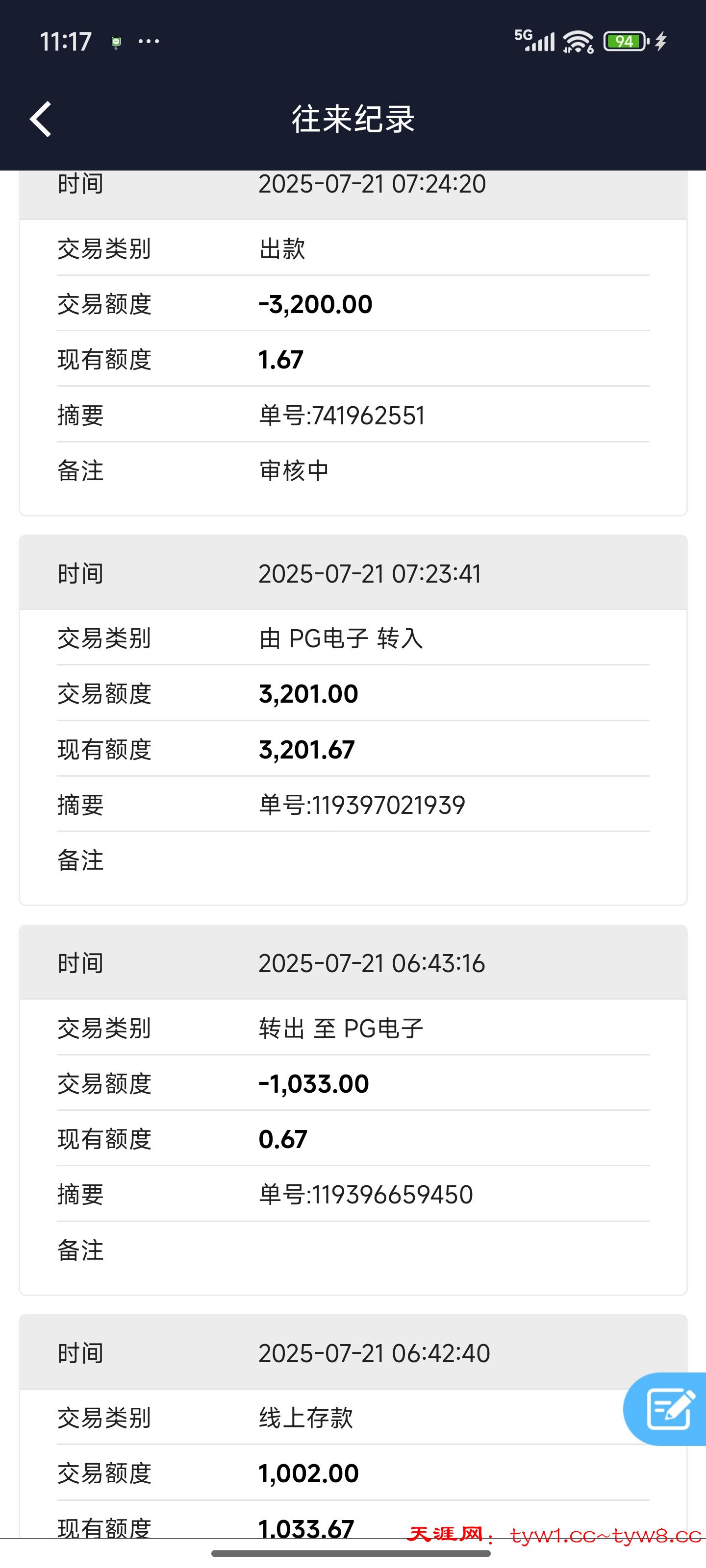Tap the 审核中 remark text
Screen dimensions: 706x1568
pyautogui.click(x=293, y=471)
